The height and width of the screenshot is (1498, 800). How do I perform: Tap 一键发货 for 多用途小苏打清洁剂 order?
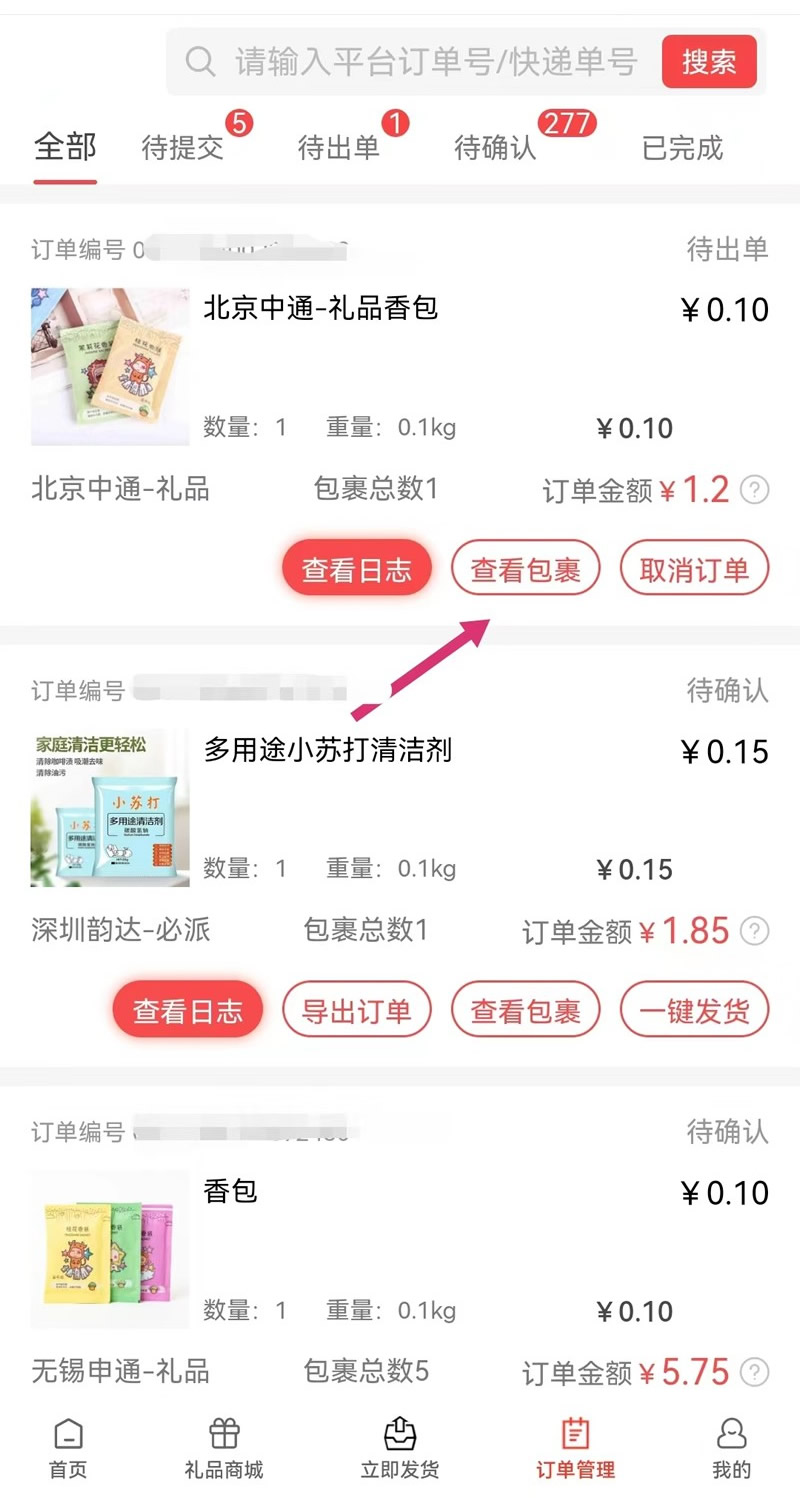click(694, 1011)
